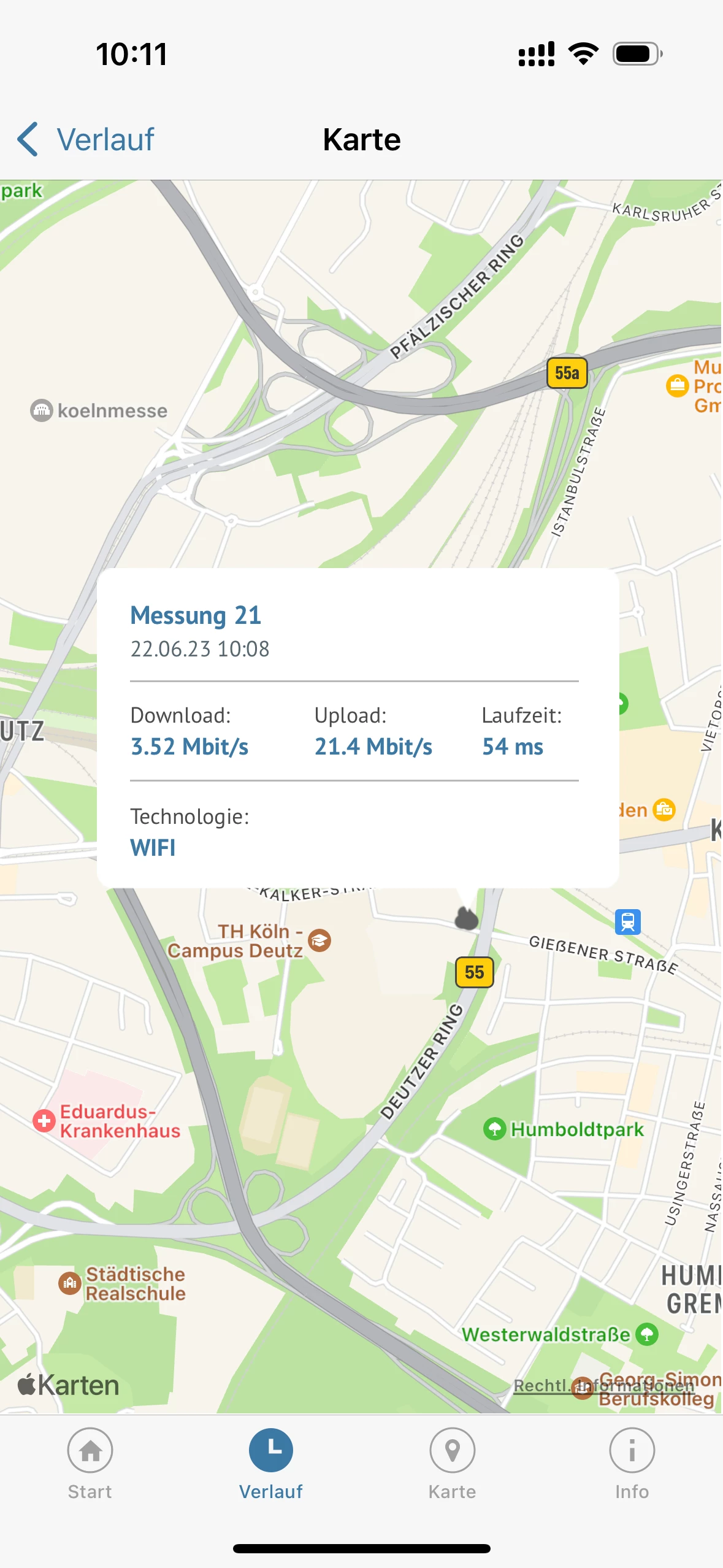The height and width of the screenshot is (1568, 723).
Task: Switch to the Start tab
Action: tap(90, 1462)
